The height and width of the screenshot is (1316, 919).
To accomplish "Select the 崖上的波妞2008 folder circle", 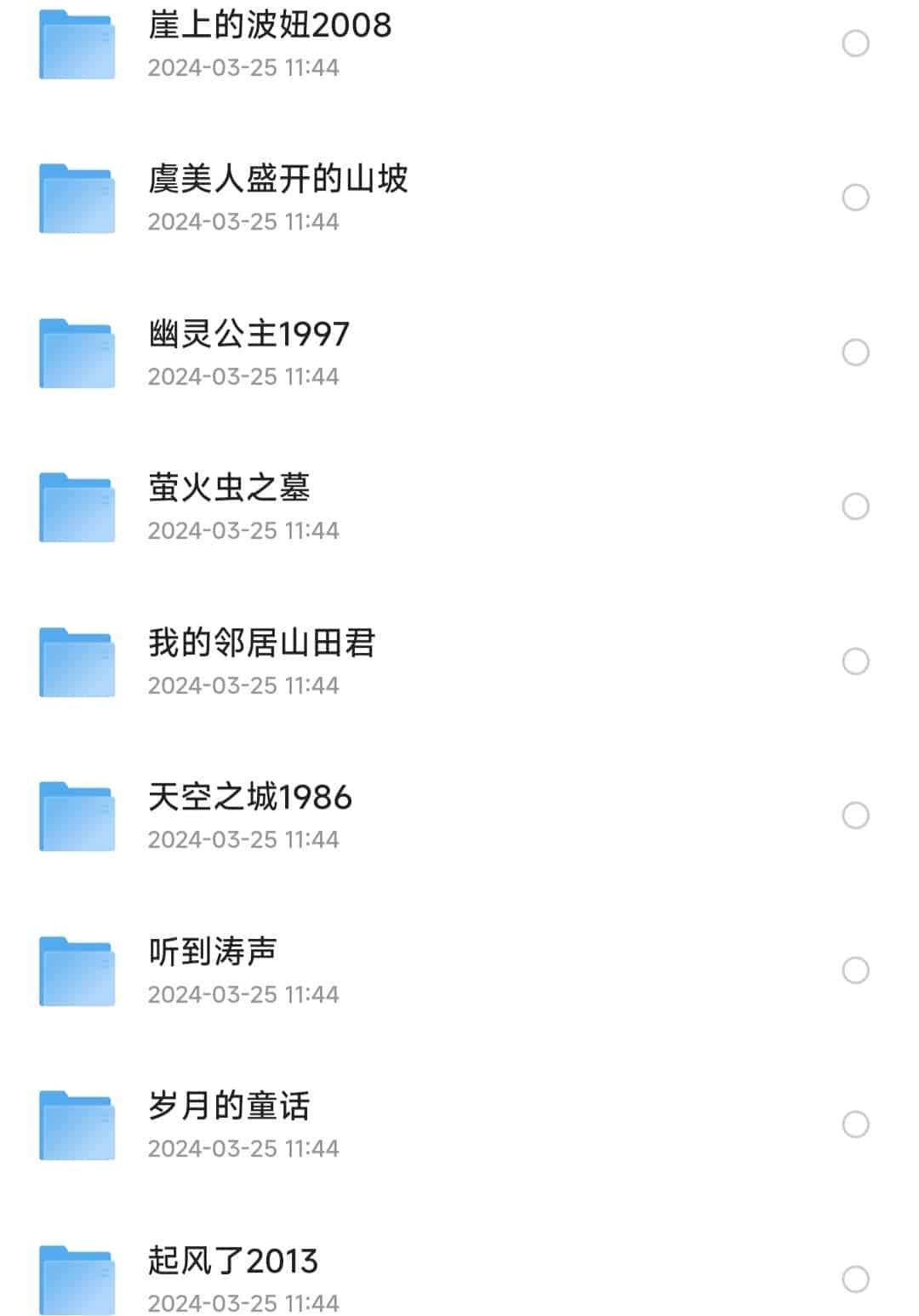I will pyautogui.click(x=855, y=43).
